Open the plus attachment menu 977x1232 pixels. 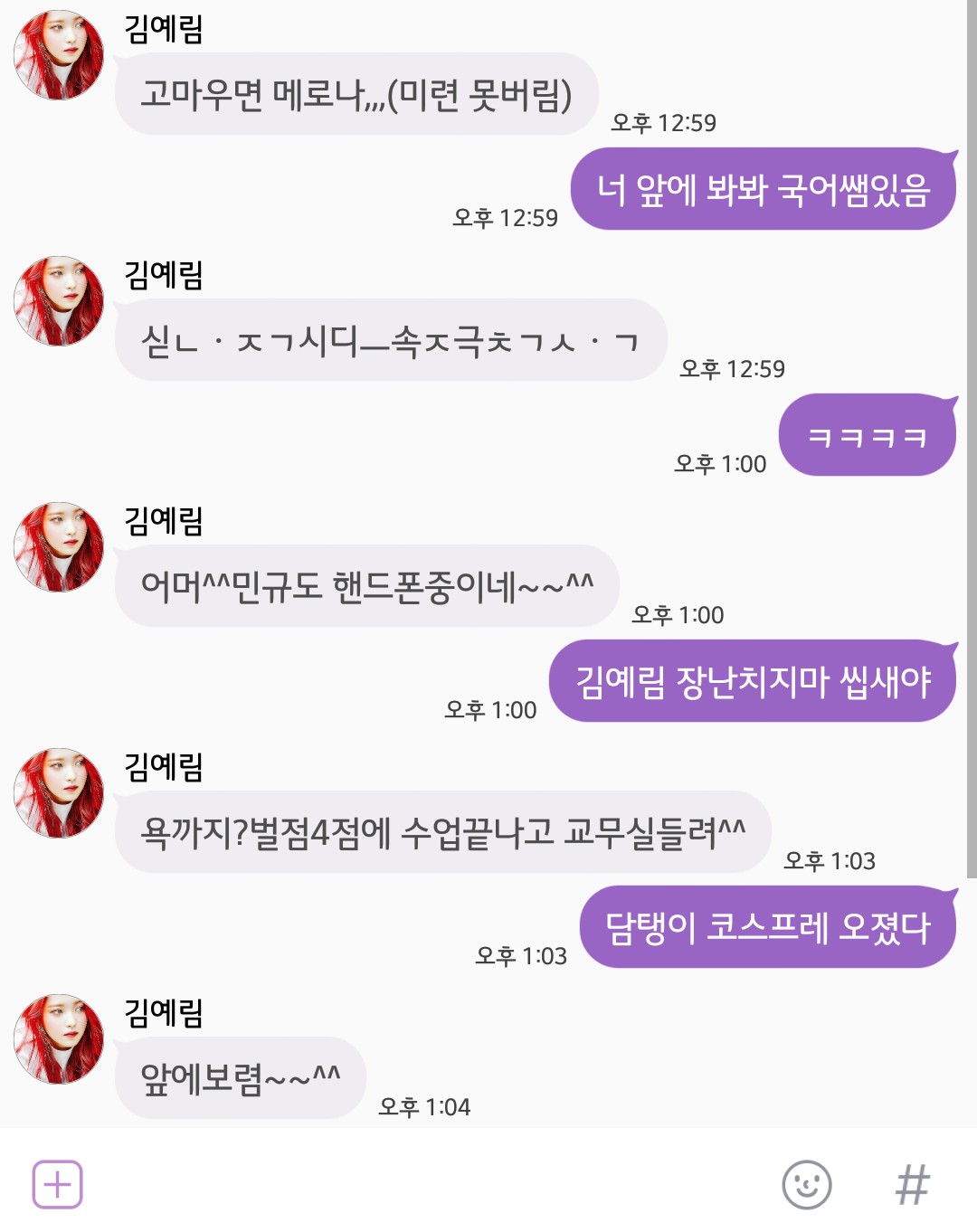58,1184
